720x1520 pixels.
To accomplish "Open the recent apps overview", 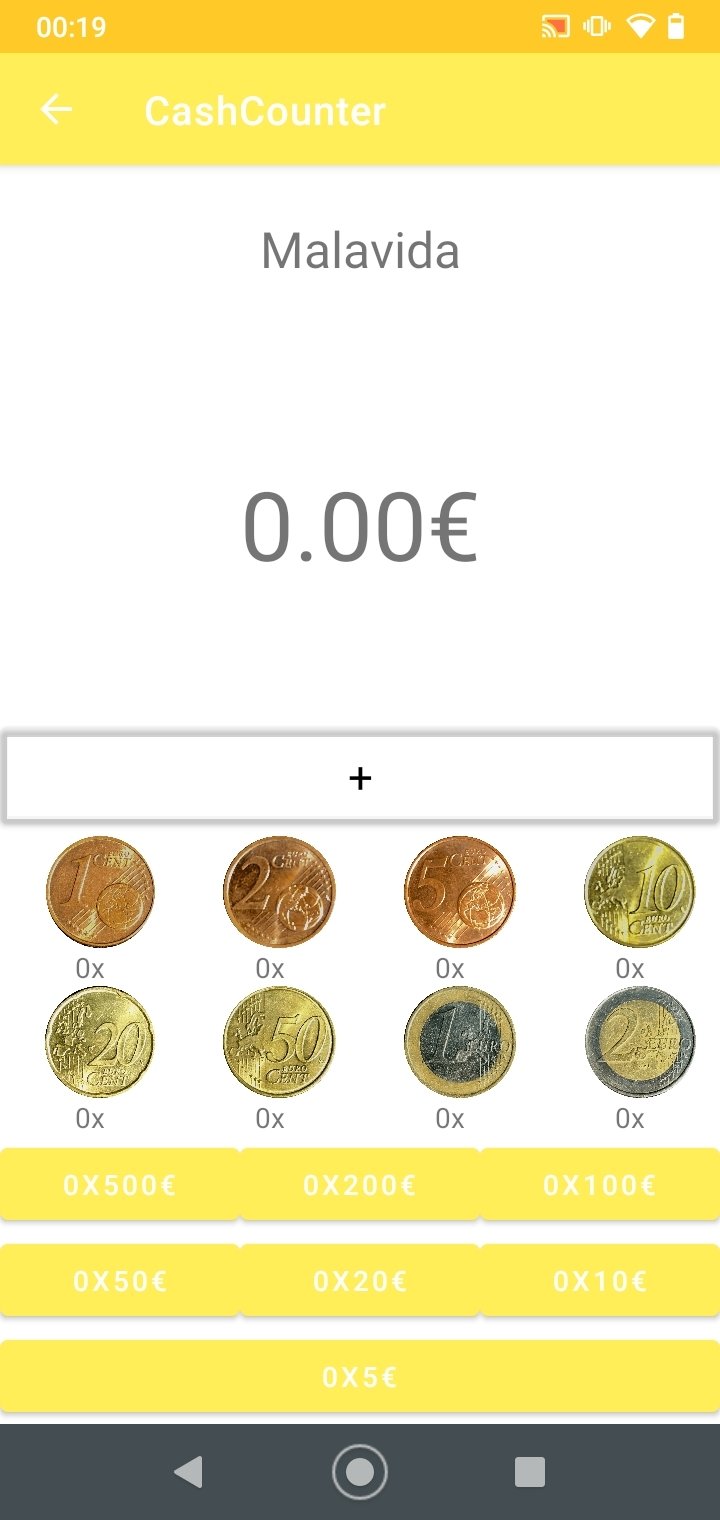I will point(530,1472).
